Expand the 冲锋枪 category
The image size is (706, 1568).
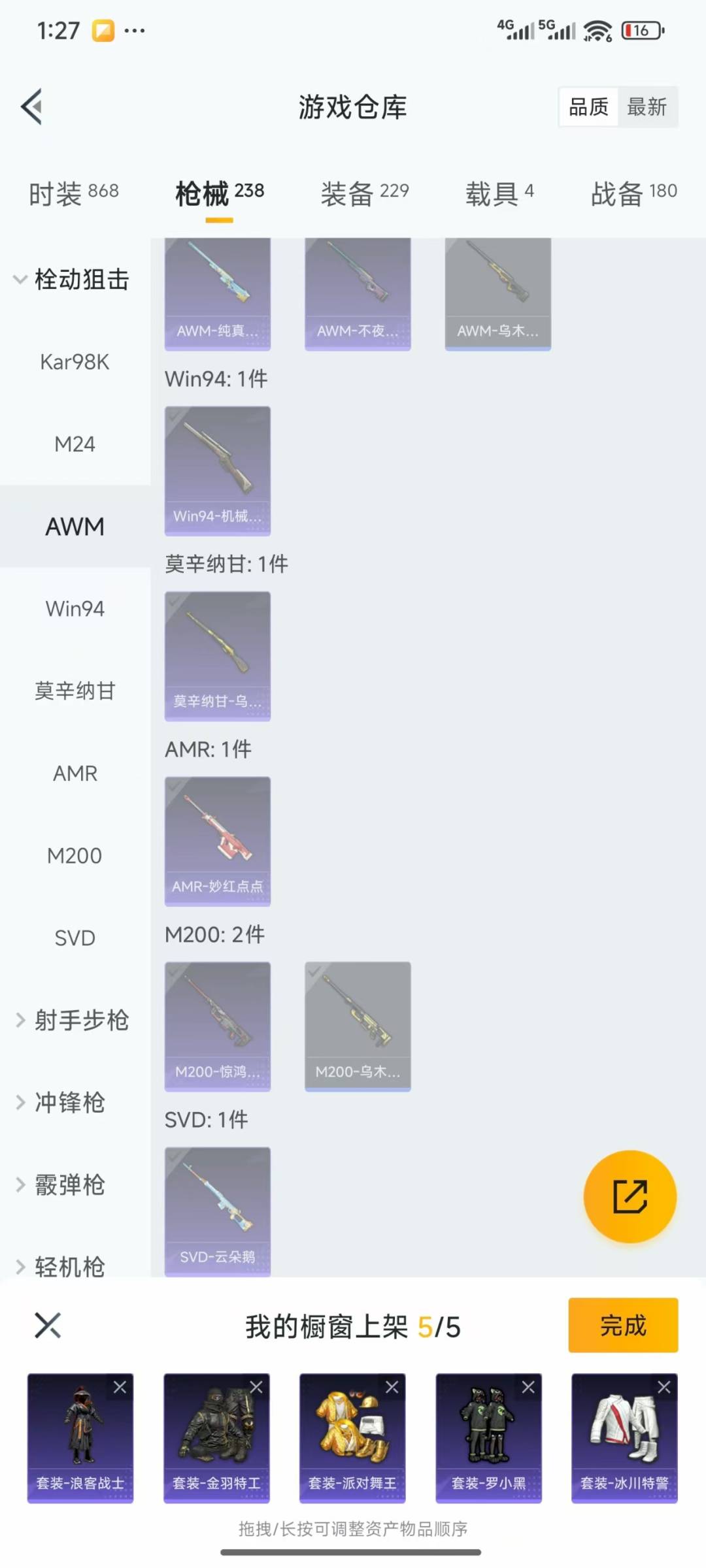62,1103
